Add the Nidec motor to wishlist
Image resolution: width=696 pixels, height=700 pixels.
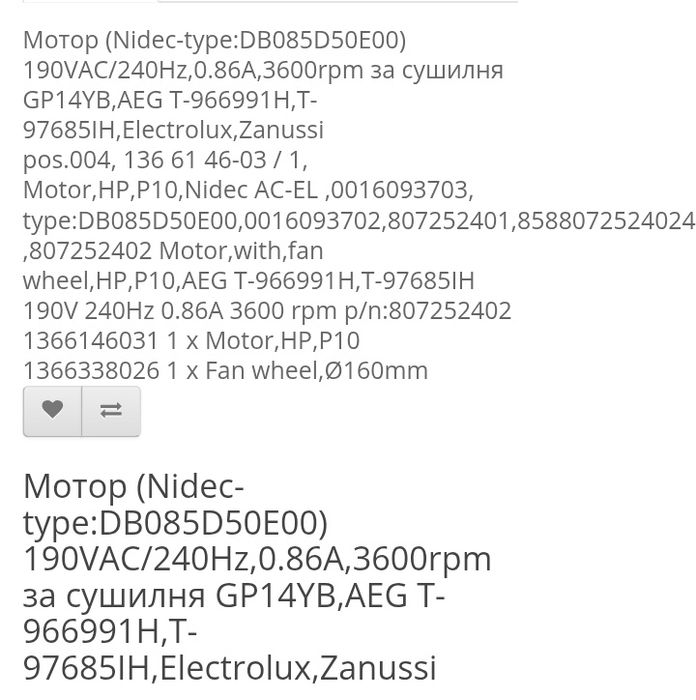pyautogui.click(x=52, y=411)
